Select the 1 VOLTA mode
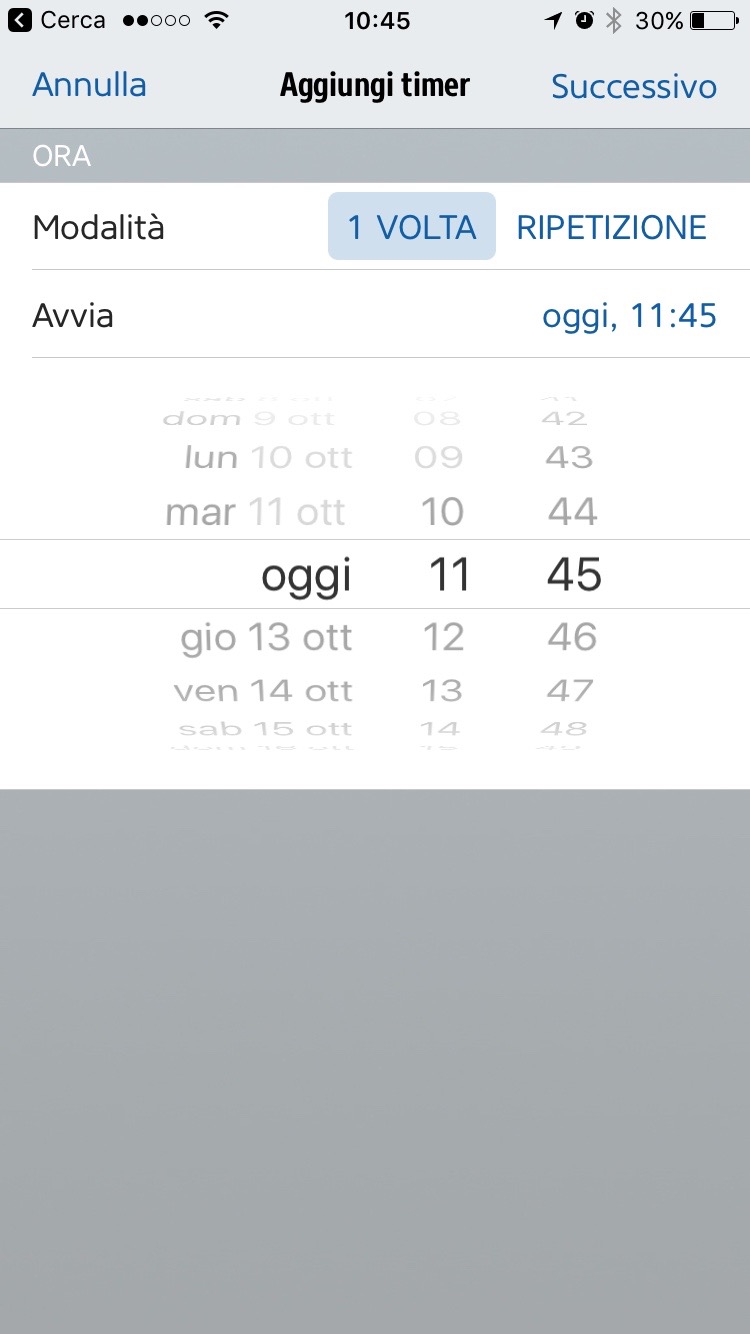750x1334 pixels. (411, 227)
